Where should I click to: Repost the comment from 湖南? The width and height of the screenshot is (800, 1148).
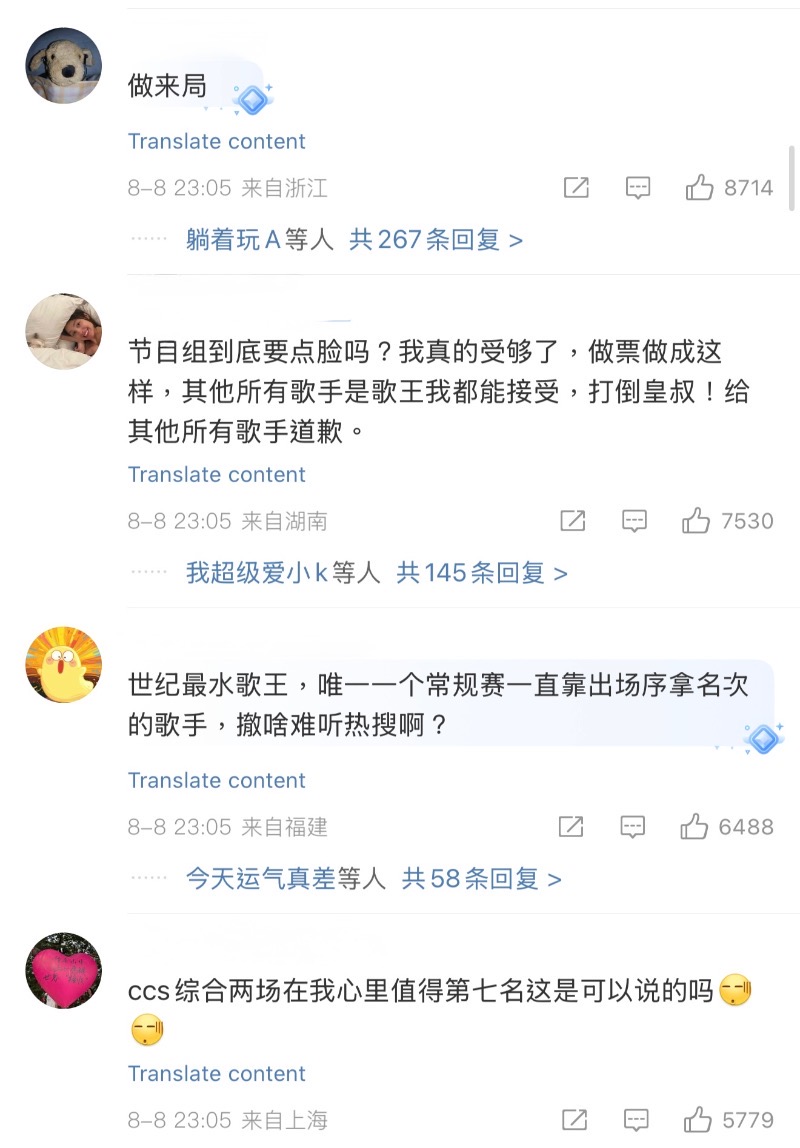[x=572, y=520]
